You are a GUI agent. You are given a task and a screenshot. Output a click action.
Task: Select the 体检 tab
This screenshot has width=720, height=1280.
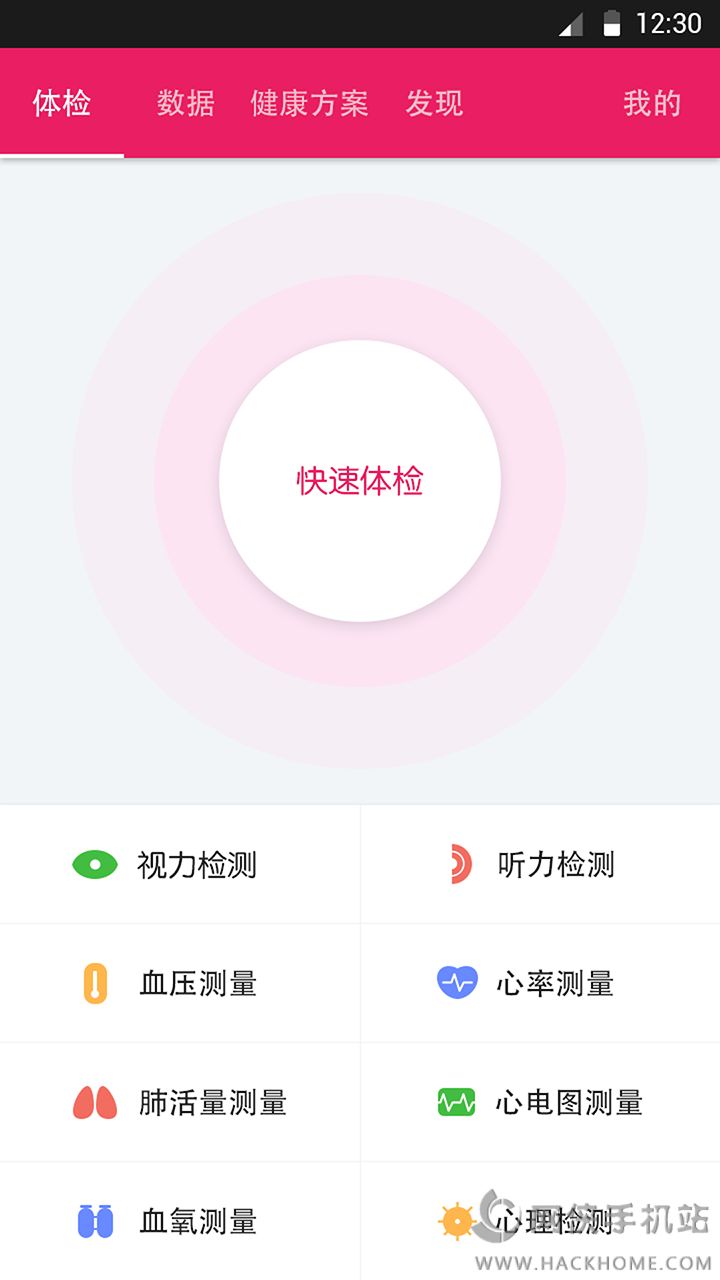point(62,104)
